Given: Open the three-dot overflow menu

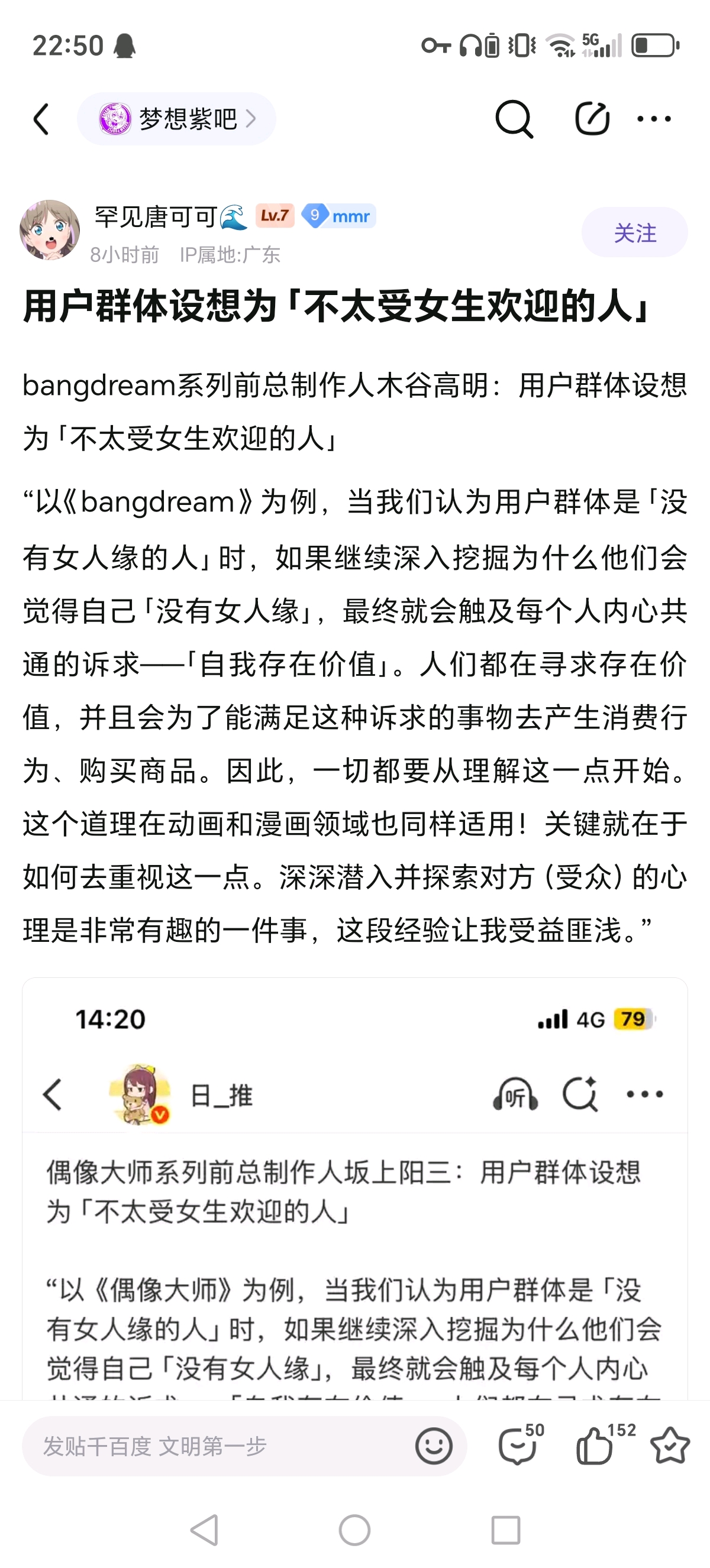Looking at the screenshot, I should click(x=653, y=119).
